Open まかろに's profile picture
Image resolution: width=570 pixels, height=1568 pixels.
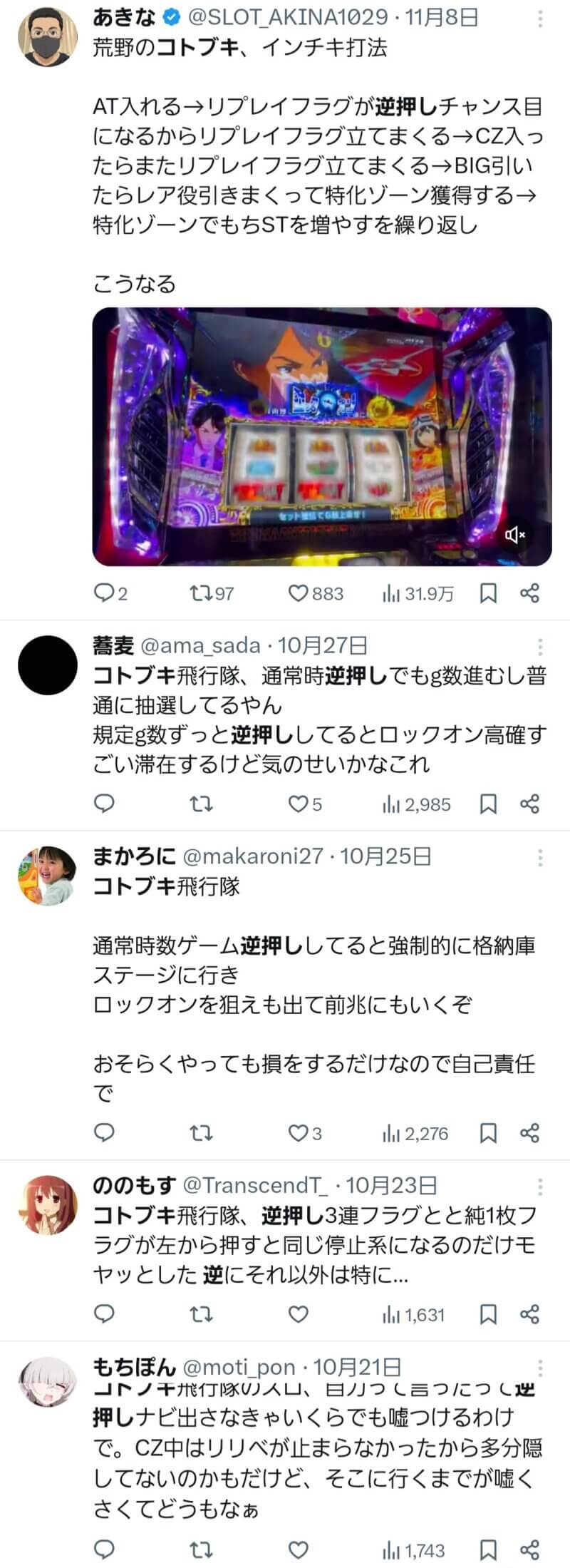pos(47,876)
